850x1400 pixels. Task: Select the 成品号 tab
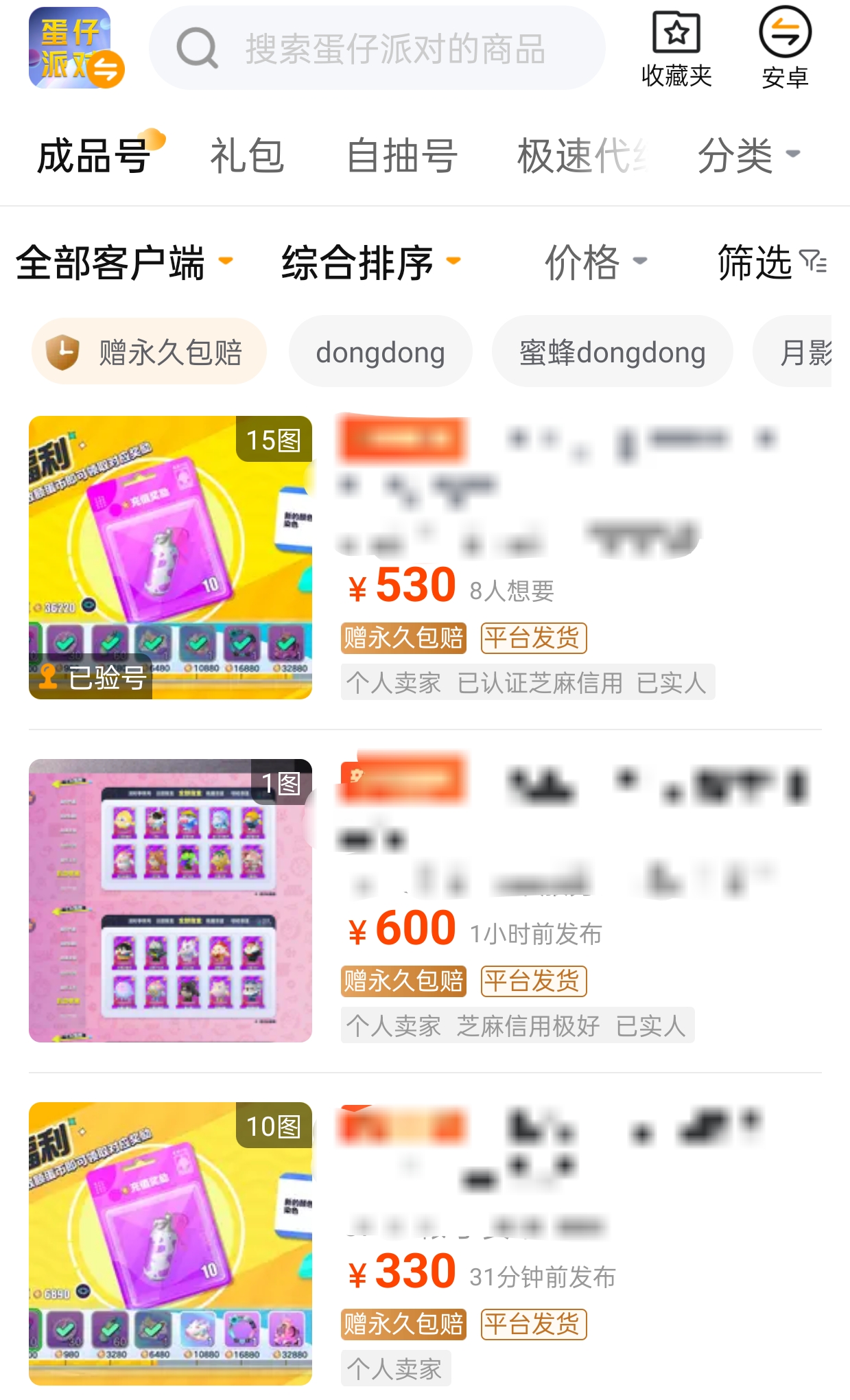[x=94, y=156]
